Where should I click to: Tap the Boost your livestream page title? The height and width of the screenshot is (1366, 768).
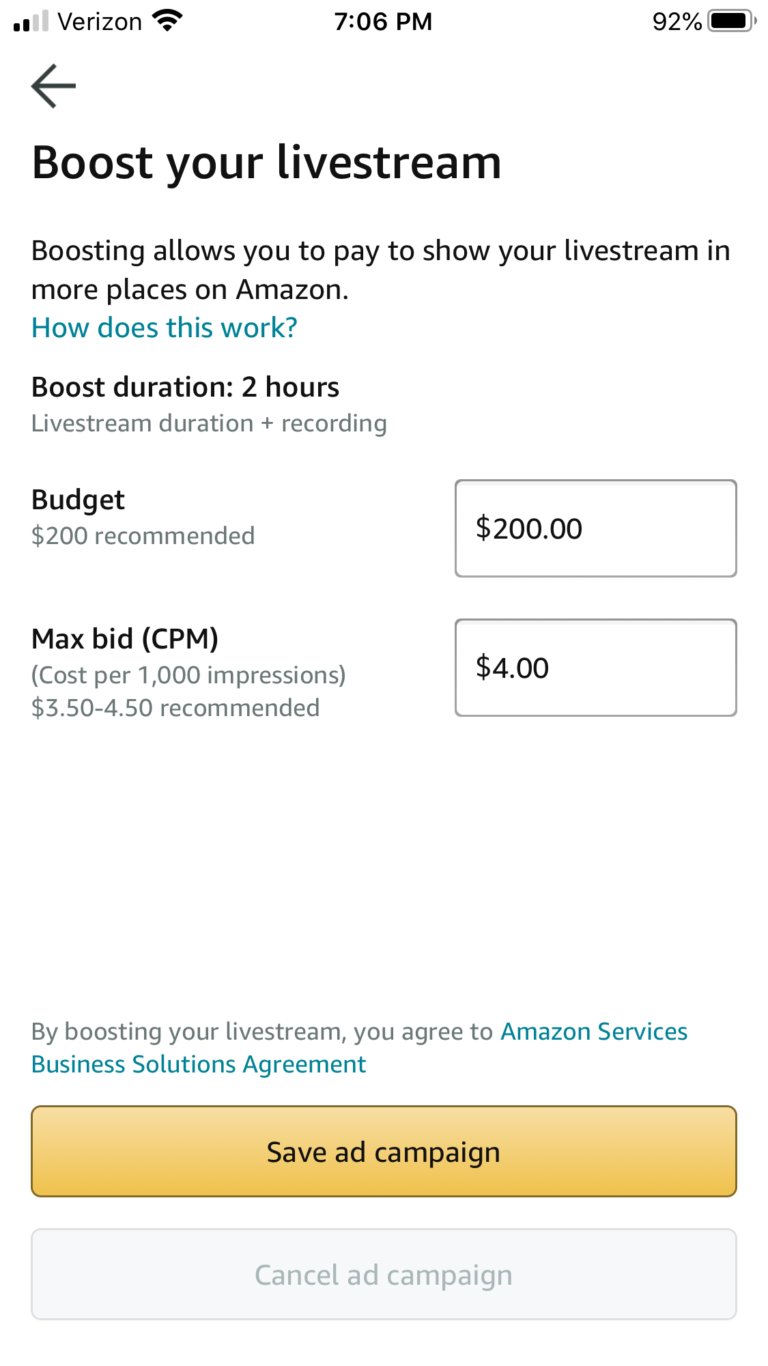click(x=266, y=162)
